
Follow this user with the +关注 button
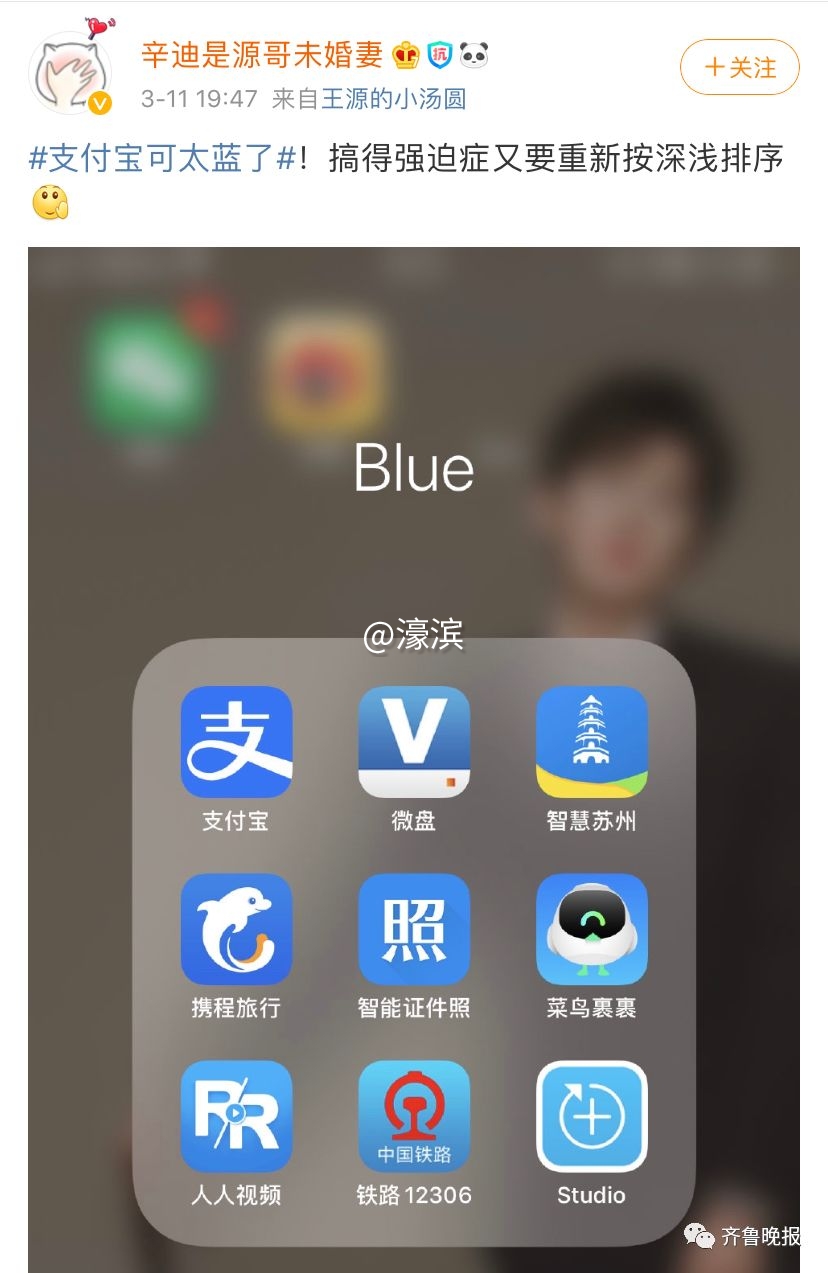[x=739, y=68]
